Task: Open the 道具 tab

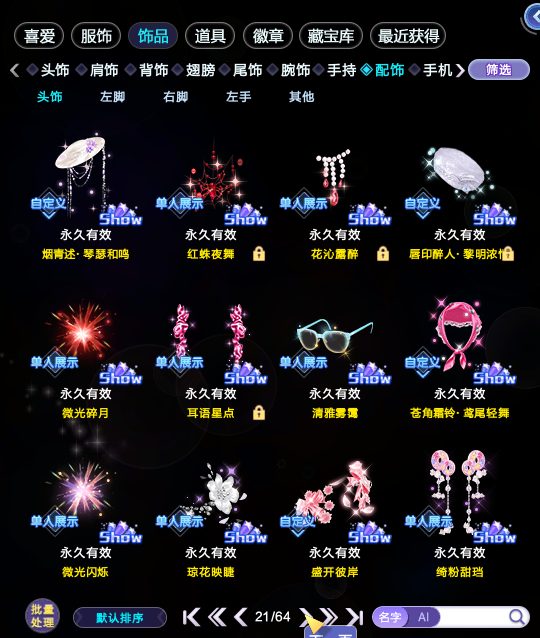Action: (x=210, y=36)
